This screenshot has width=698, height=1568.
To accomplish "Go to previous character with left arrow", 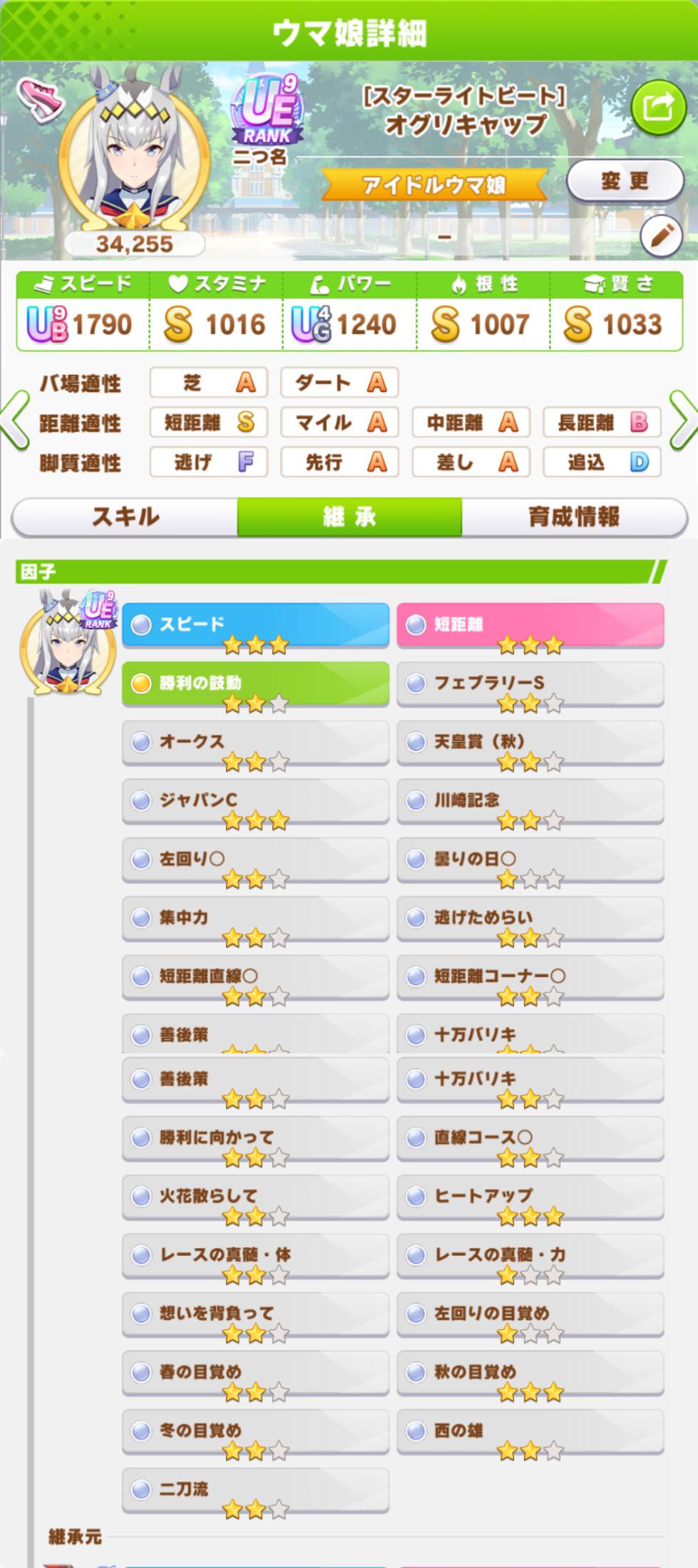I will (14, 423).
